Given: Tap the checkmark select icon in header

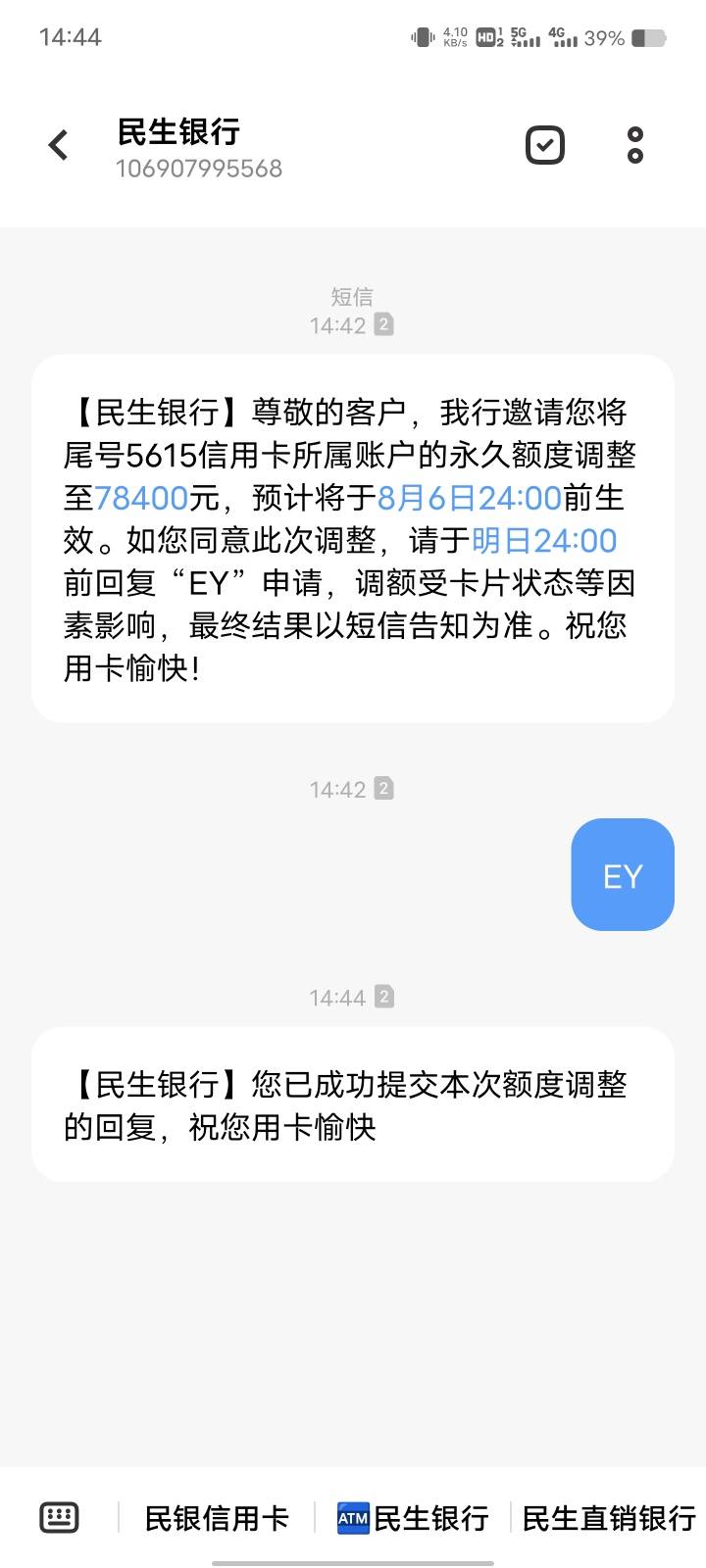Looking at the screenshot, I should pos(545,145).
